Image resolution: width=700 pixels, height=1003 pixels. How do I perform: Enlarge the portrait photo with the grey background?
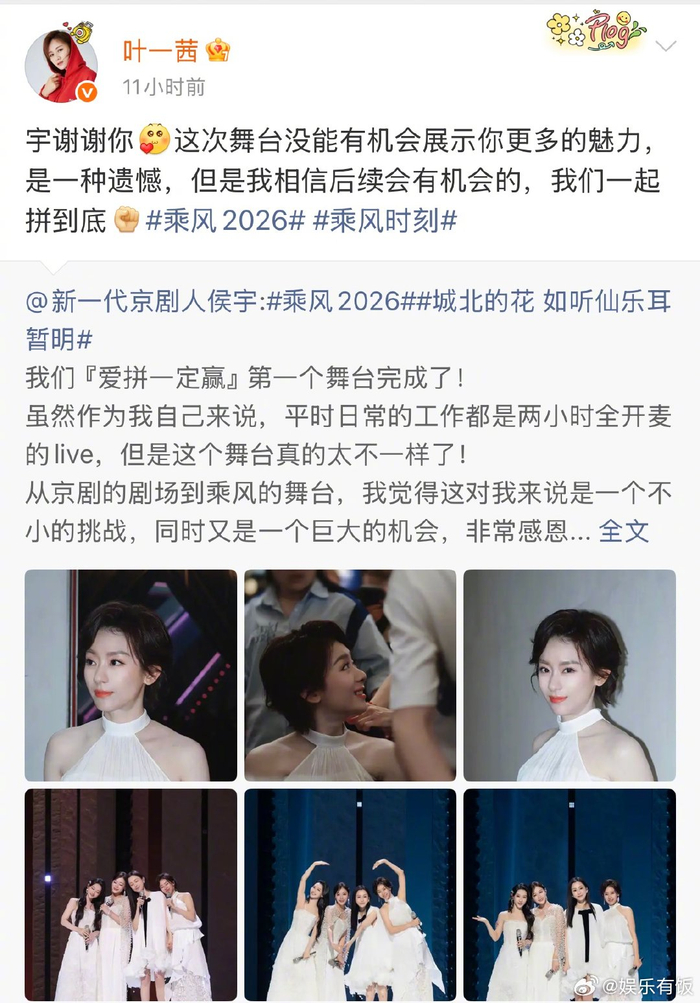(569, 675)
